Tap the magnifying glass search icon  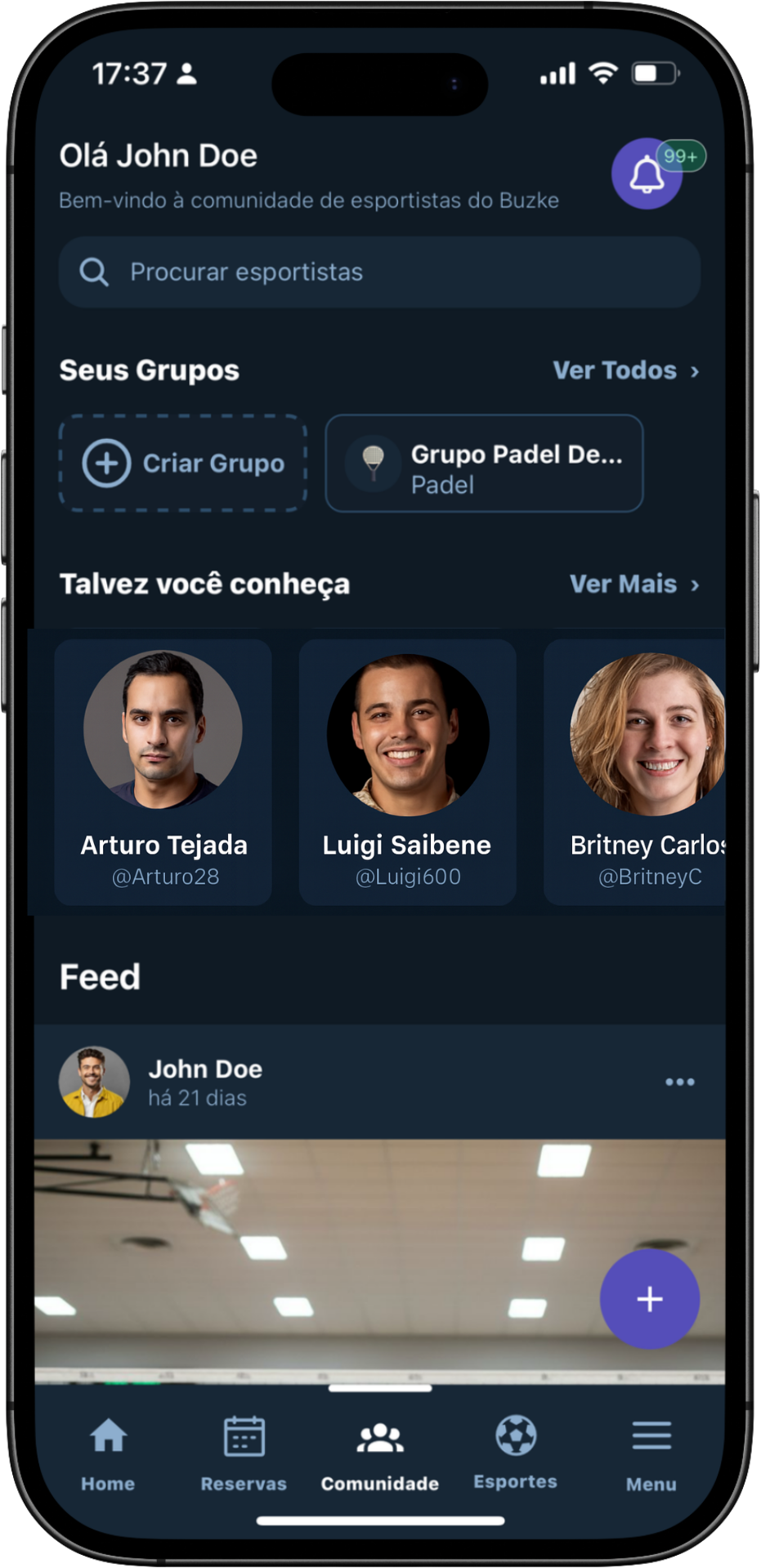point(94,271)
